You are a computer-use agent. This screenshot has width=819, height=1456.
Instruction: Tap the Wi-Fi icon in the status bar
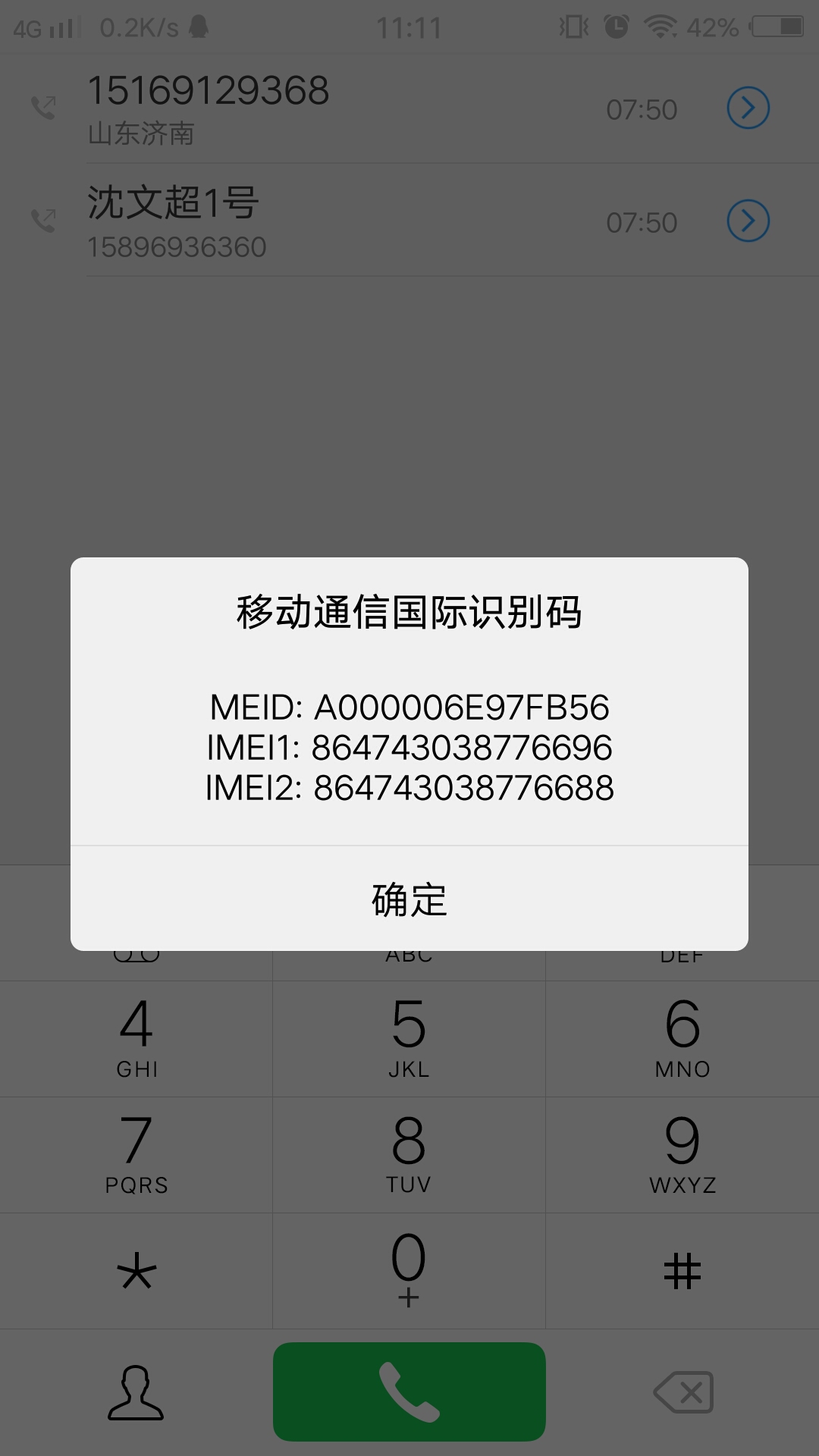tap(660, 25)
